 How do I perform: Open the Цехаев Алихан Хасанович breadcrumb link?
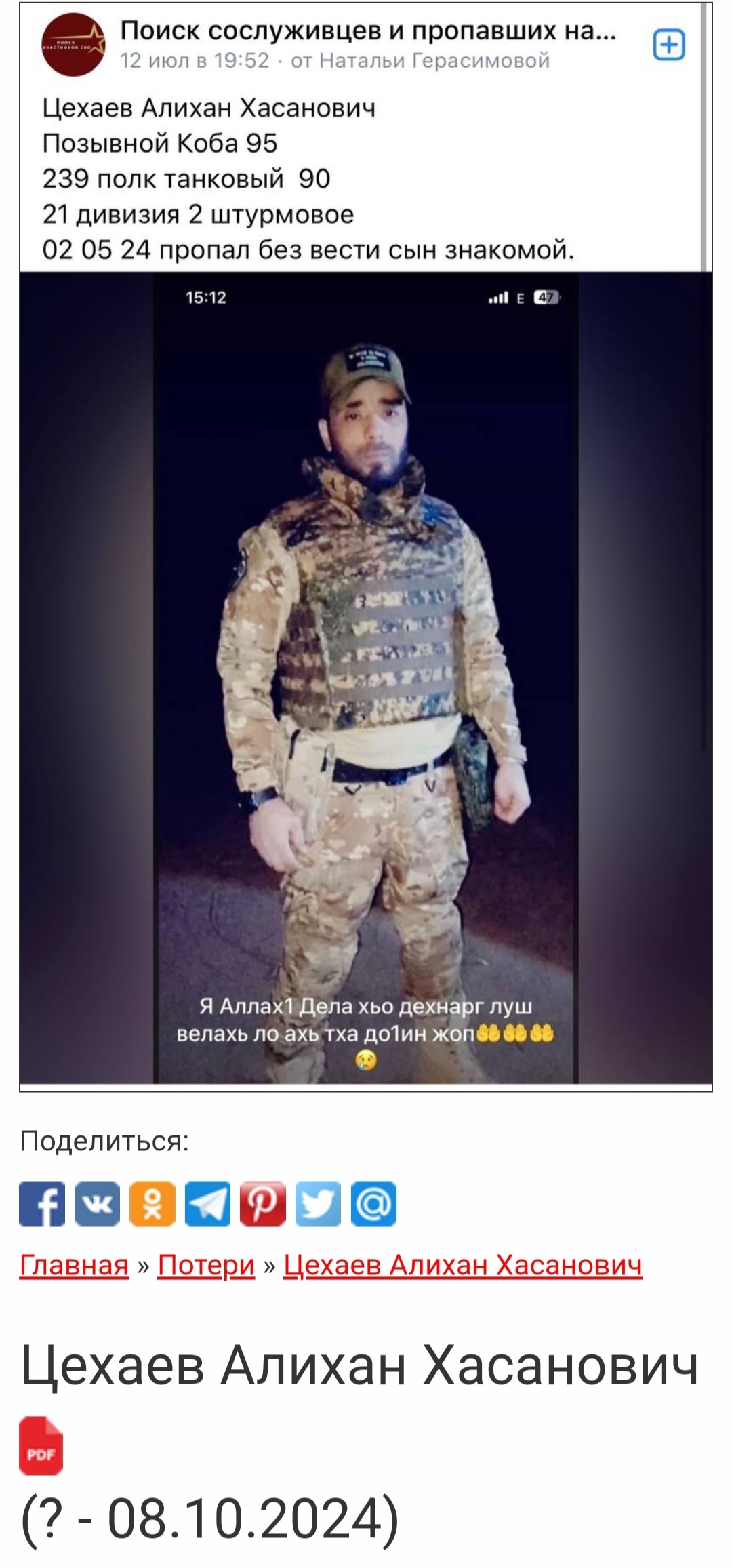[x=462, y=1265]
